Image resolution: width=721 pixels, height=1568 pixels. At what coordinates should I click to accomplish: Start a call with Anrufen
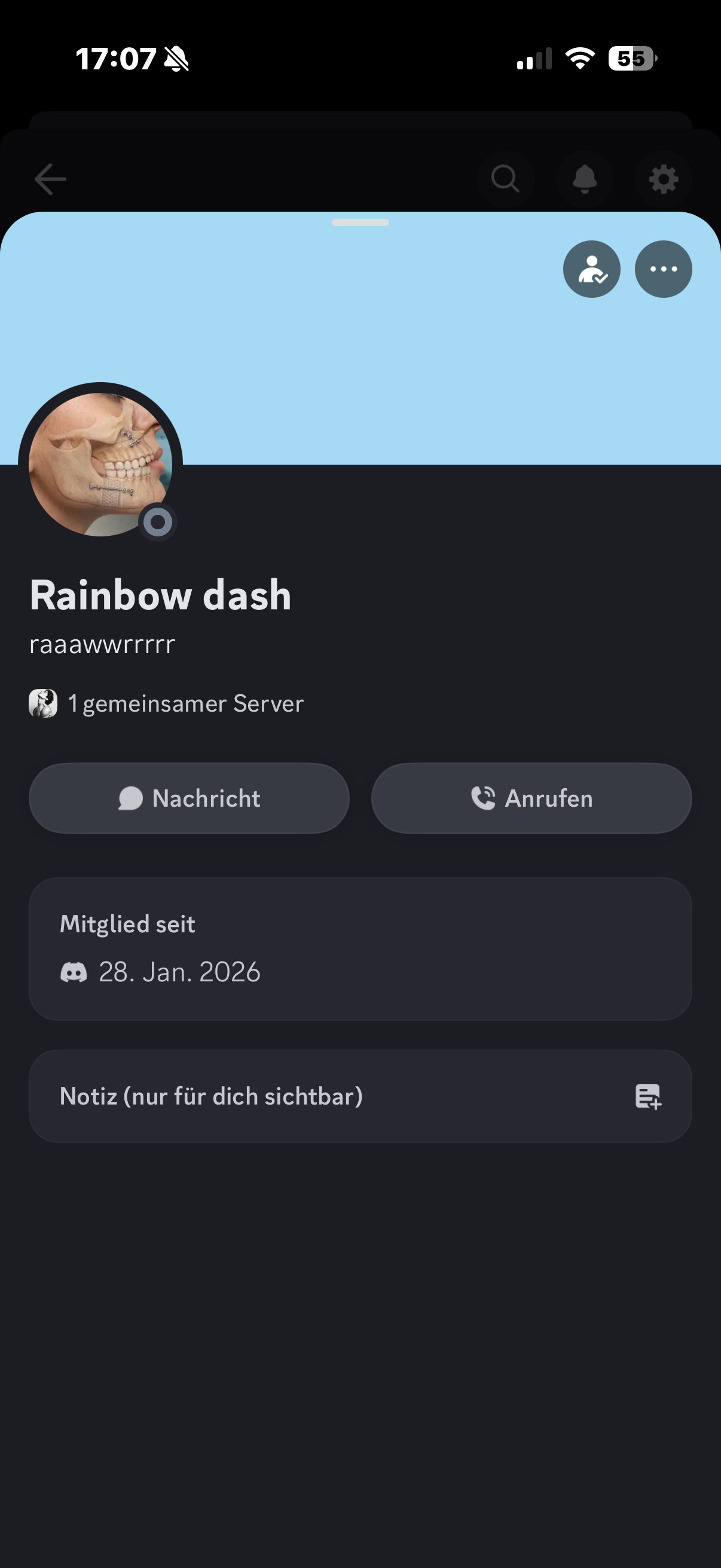pos(531,798)
